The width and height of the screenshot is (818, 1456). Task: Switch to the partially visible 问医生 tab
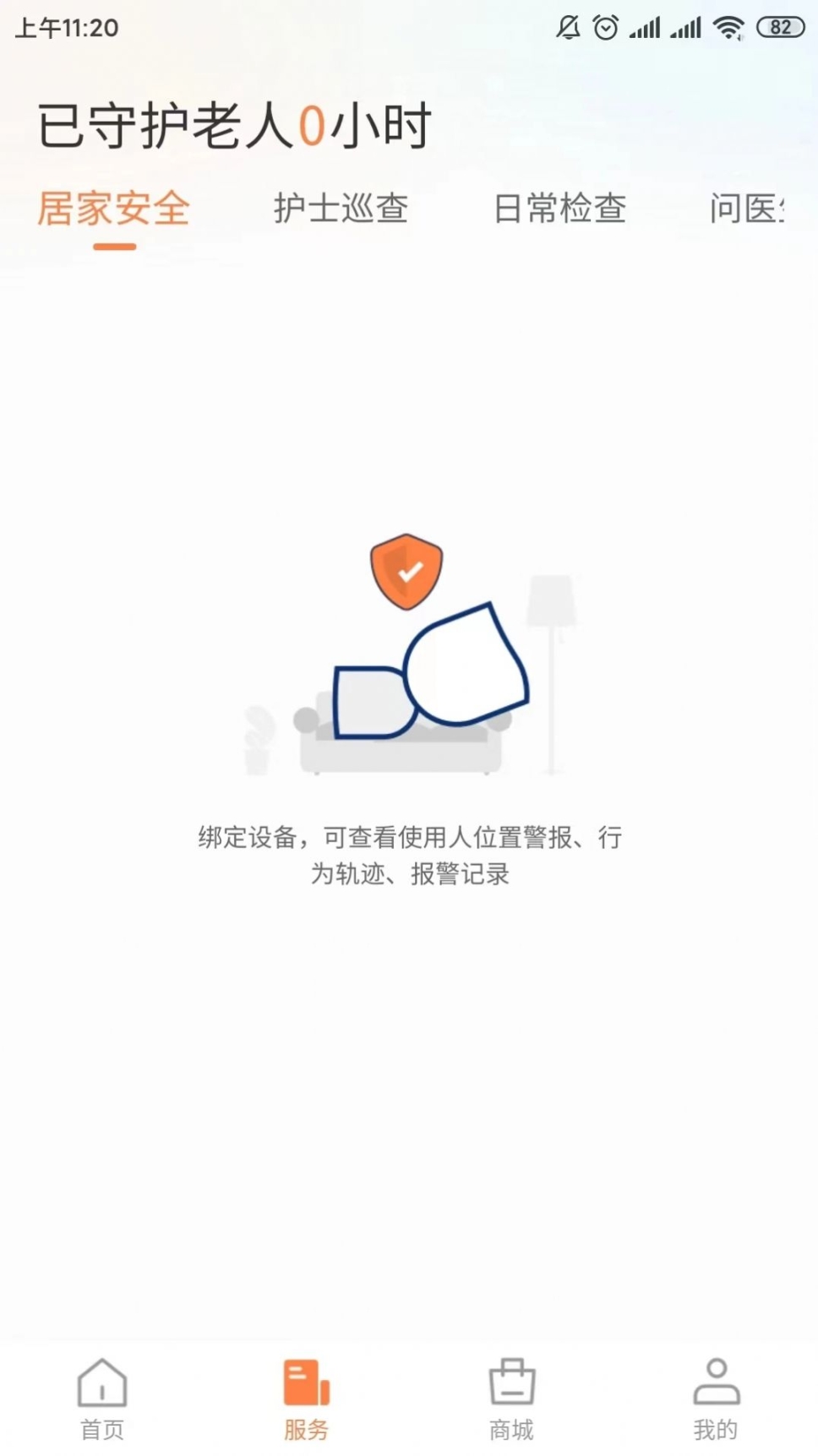pyautogui.click(x=748, y=209)
